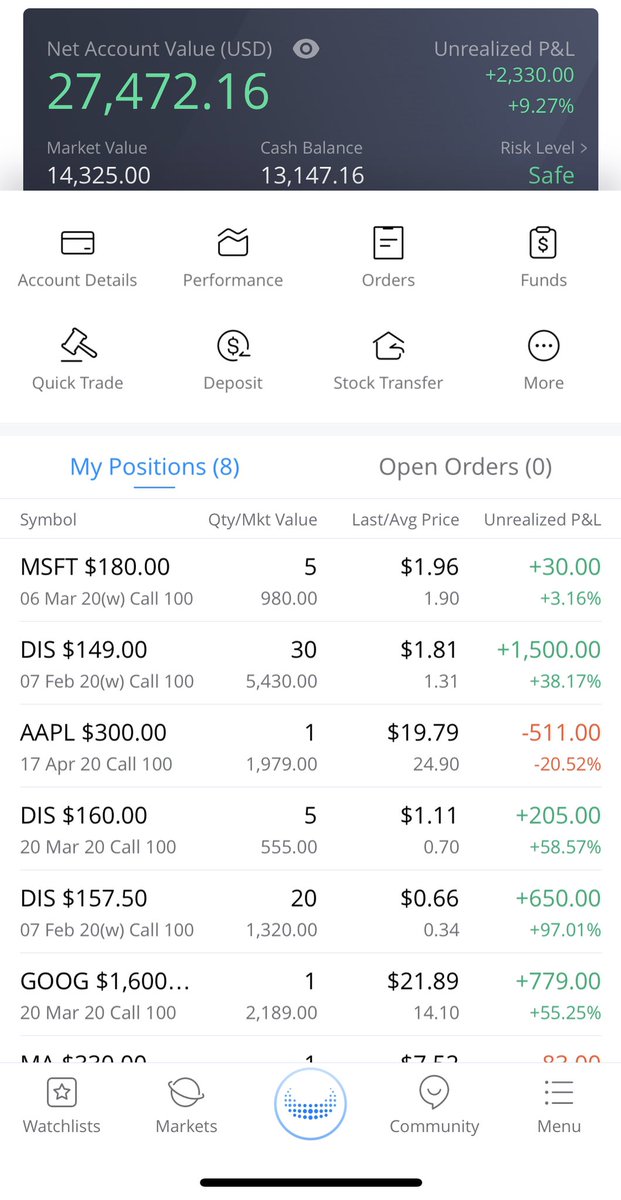The height and width of the screenshot is (1200, 621).
Task: Open the Community tab
Action: pos(434,1105)
